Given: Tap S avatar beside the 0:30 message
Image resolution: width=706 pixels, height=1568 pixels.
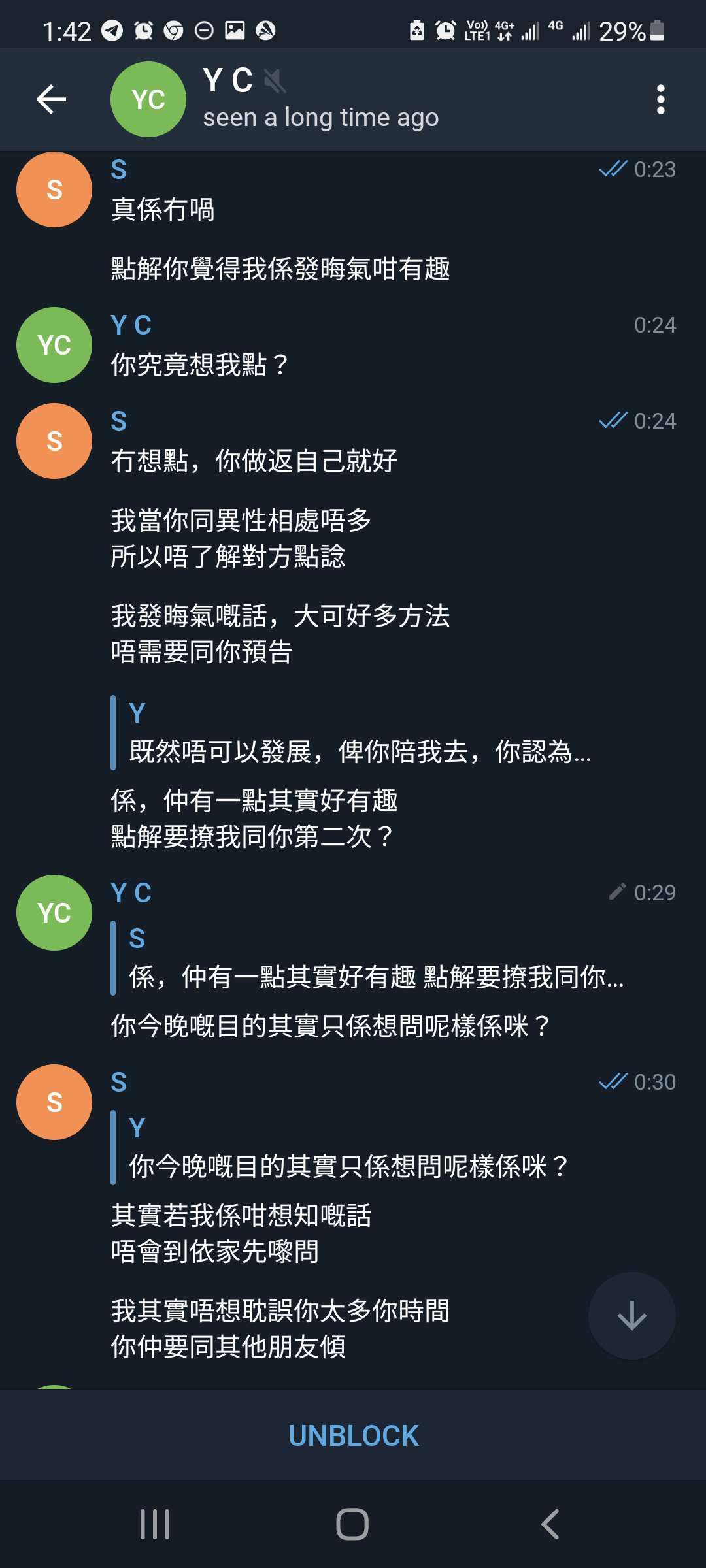Looking at the screenshot, I should 54,1102.
